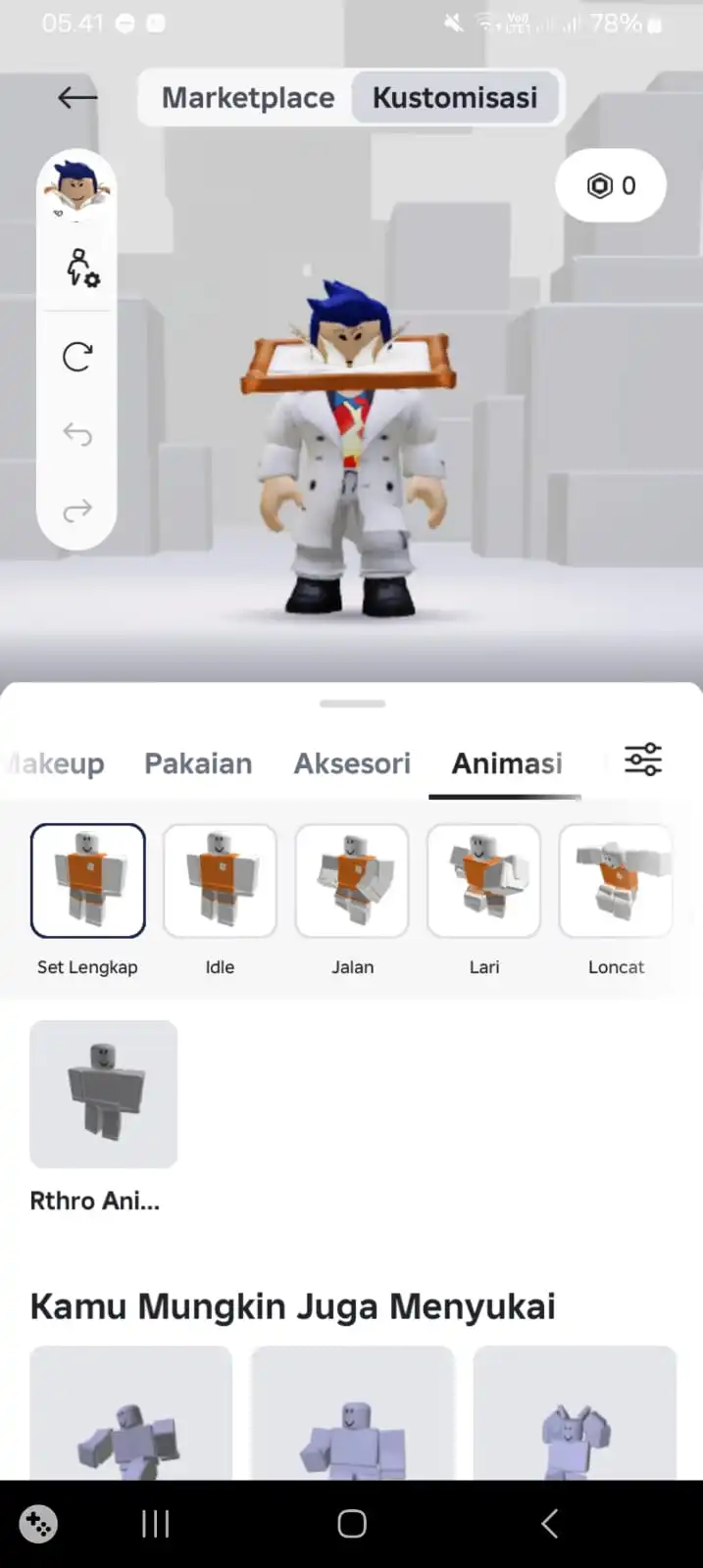Undo the last avatar change
Screen dimensions: 703x1568
coord(77,433)
